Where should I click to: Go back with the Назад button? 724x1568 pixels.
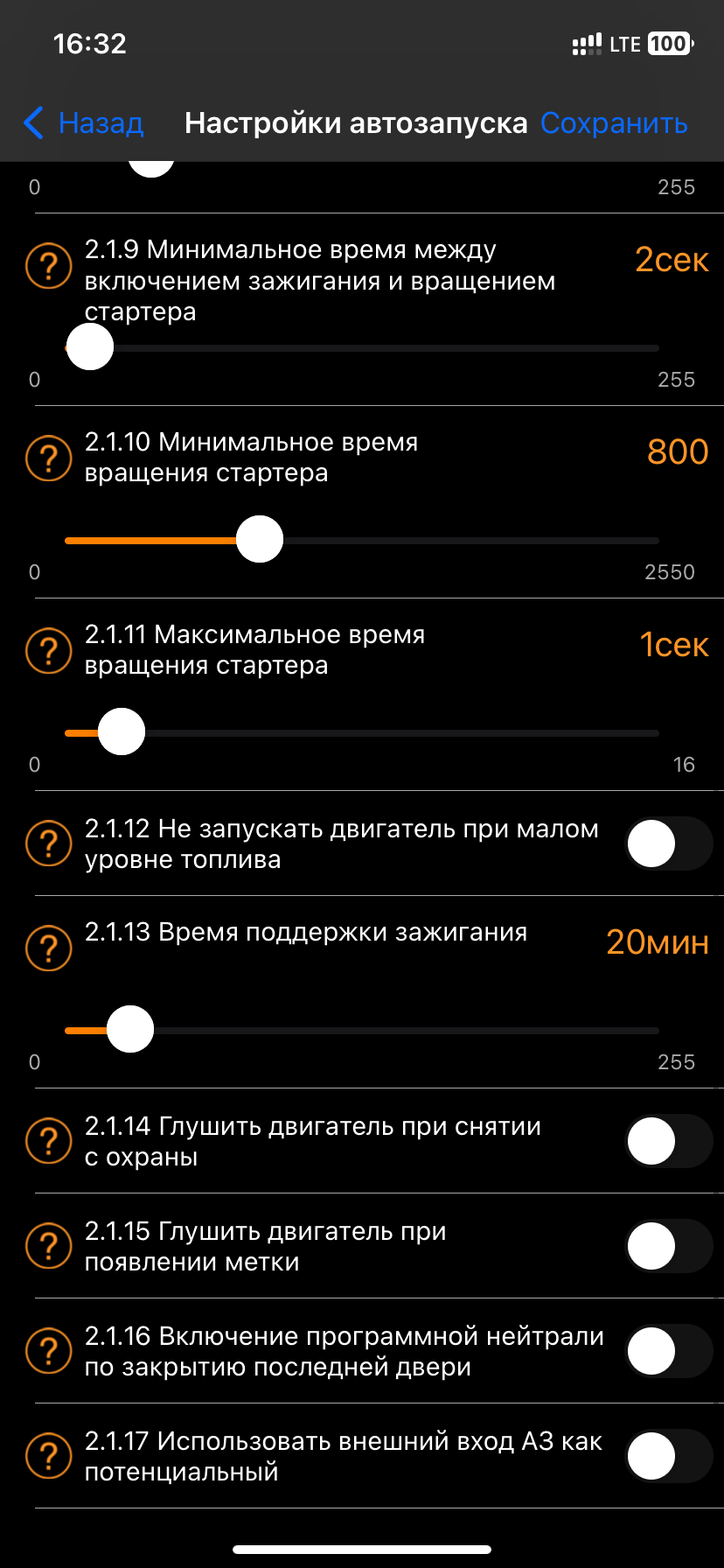click(83, 123)
